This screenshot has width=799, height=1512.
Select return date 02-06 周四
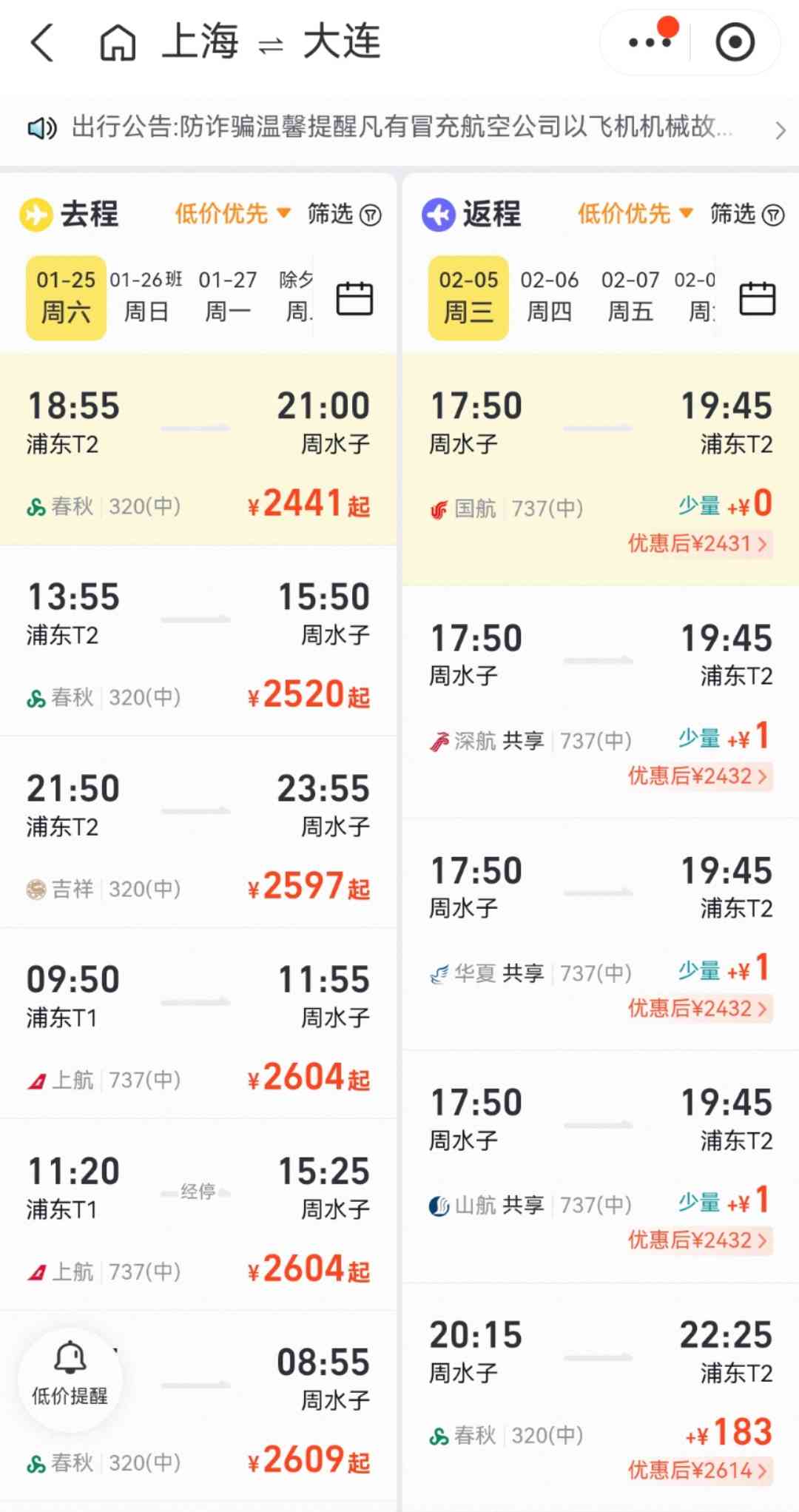pos(549,297)
